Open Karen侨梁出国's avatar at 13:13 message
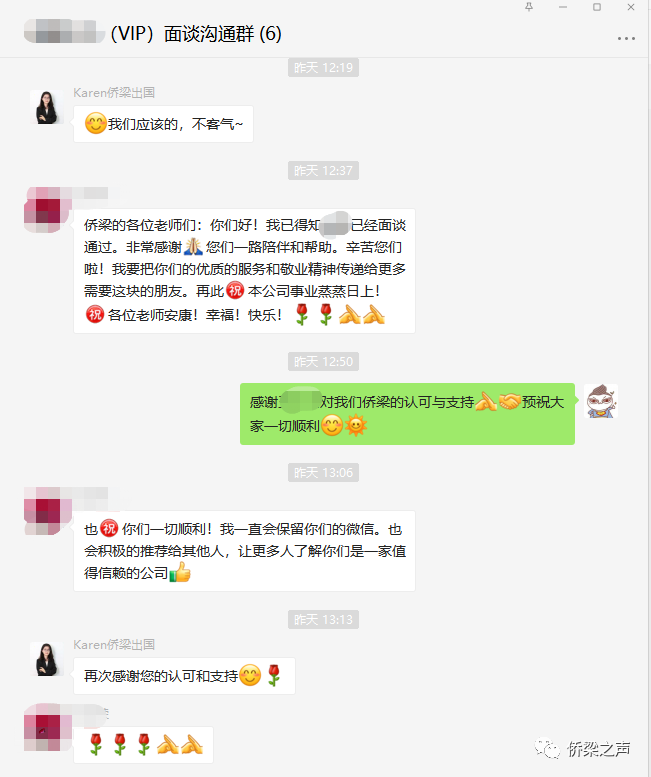651x777 pixels. pos(46,659)
